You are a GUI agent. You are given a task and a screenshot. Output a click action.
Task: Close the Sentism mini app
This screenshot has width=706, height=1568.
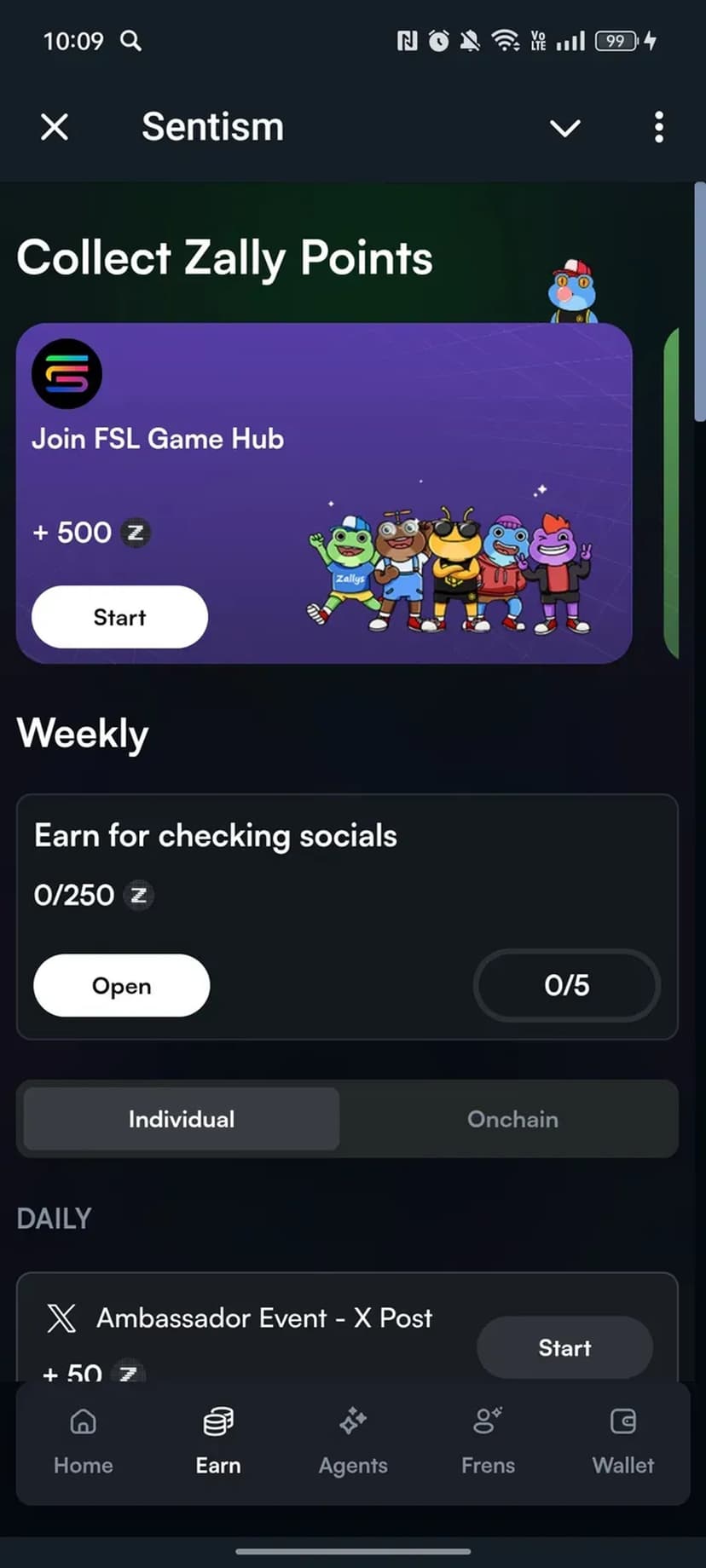55,128
